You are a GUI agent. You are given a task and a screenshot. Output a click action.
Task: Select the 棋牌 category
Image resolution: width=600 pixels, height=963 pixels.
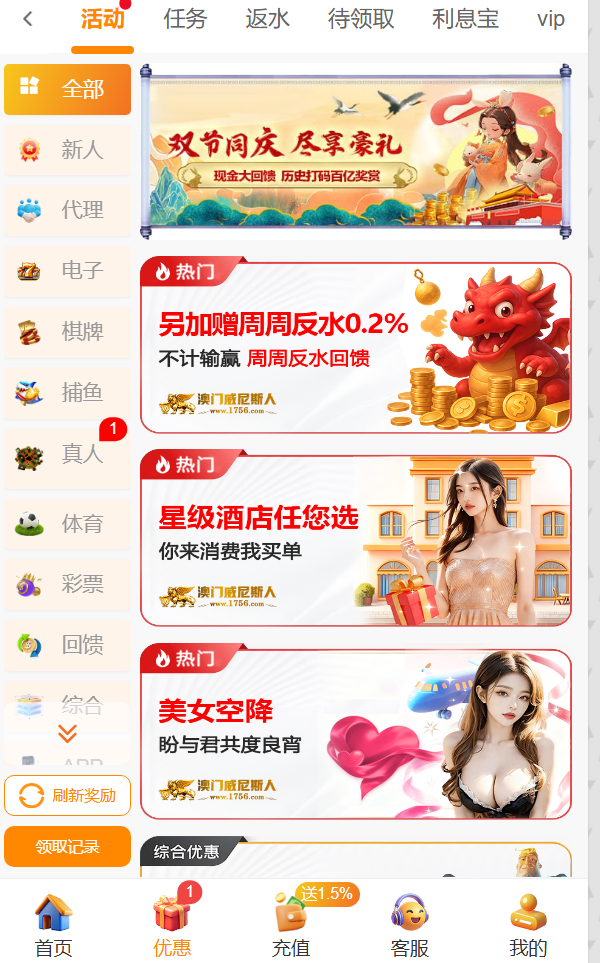tap(67, 332)
